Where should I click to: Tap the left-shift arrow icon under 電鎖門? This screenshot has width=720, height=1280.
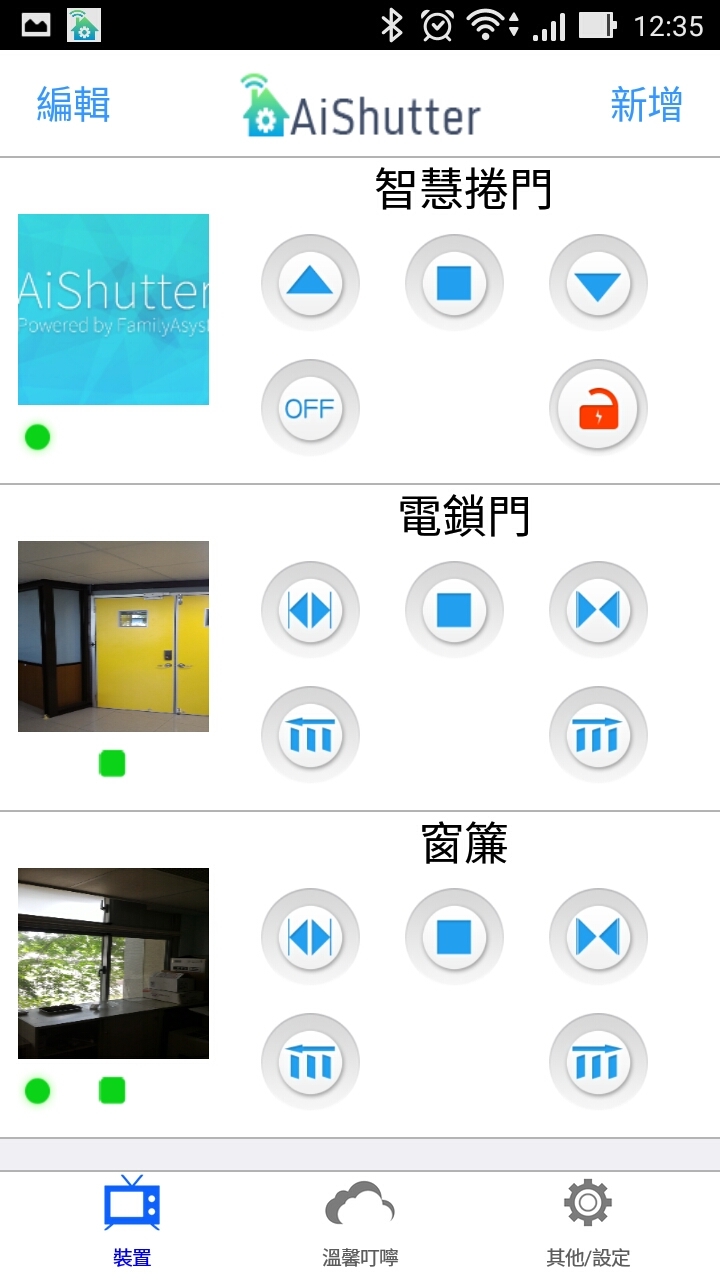pos(310,734)
